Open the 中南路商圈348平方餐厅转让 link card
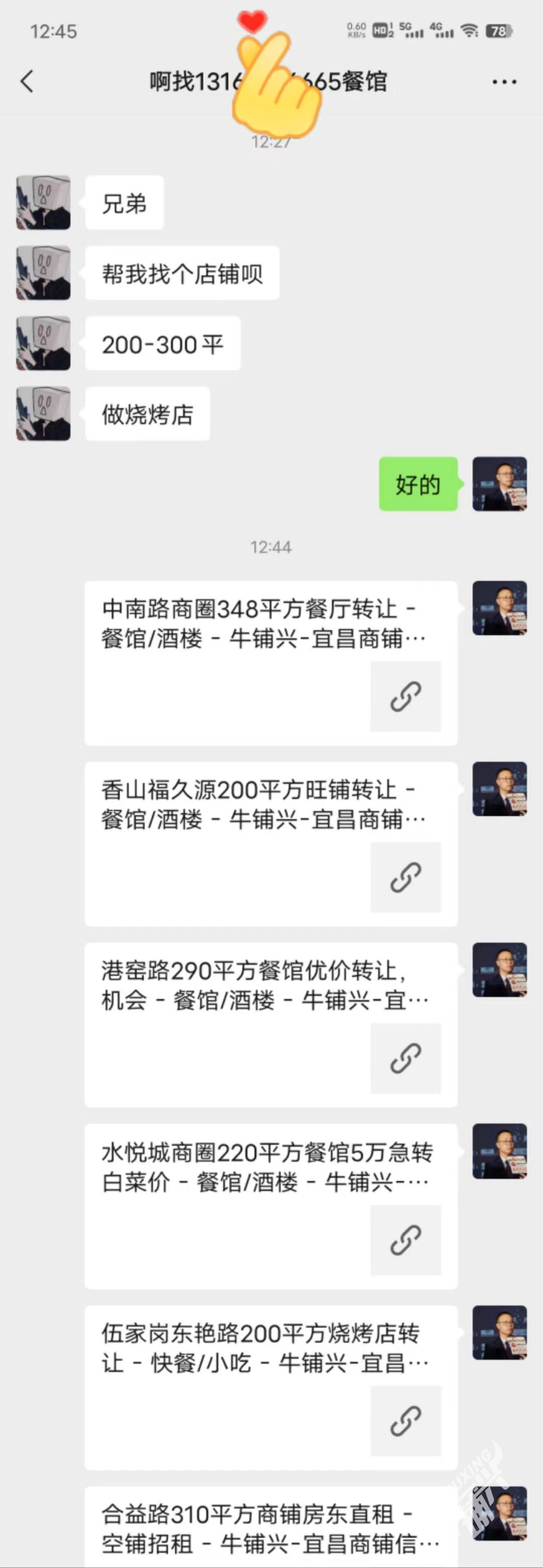 coord(270,662)
